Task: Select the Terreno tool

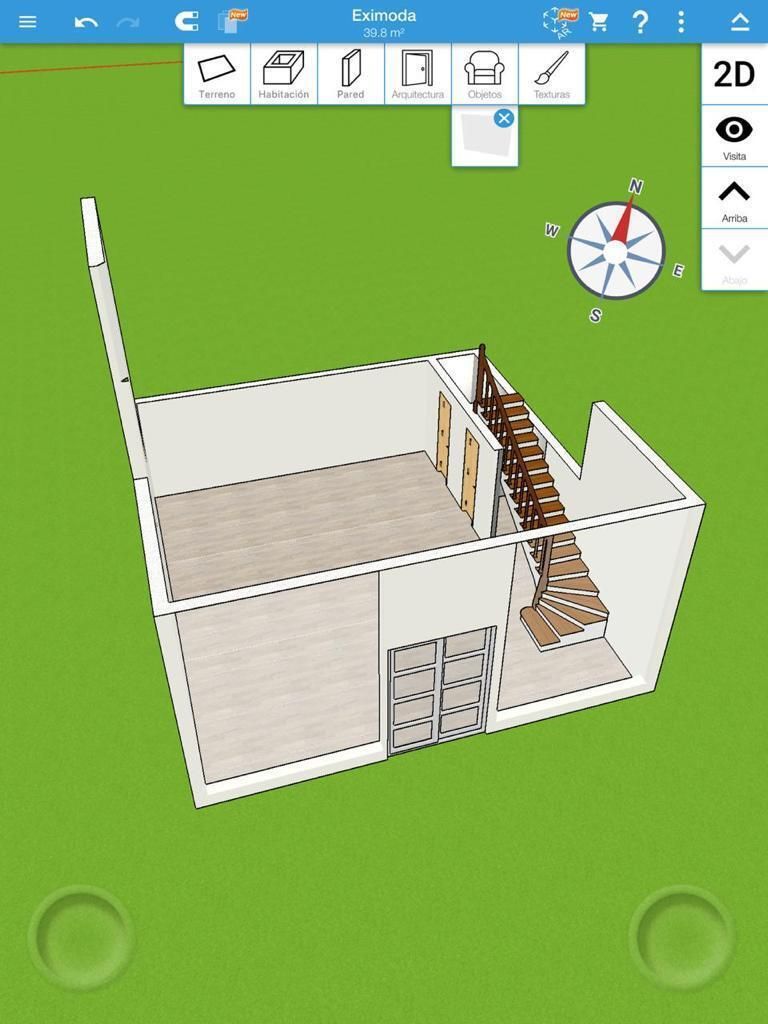Action: click(x=217, y=74)
